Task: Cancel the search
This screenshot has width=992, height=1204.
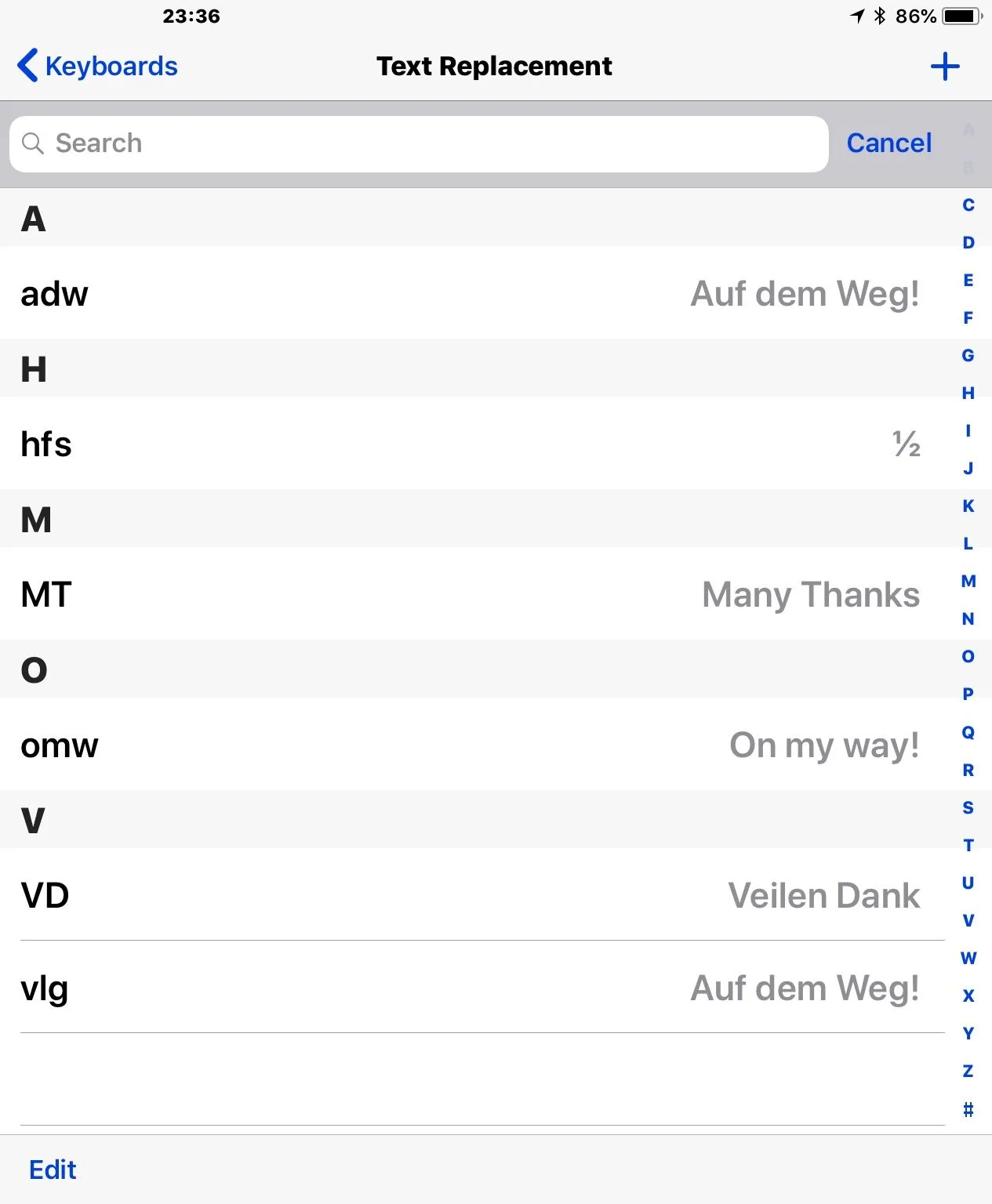Action: pos(888,143)
